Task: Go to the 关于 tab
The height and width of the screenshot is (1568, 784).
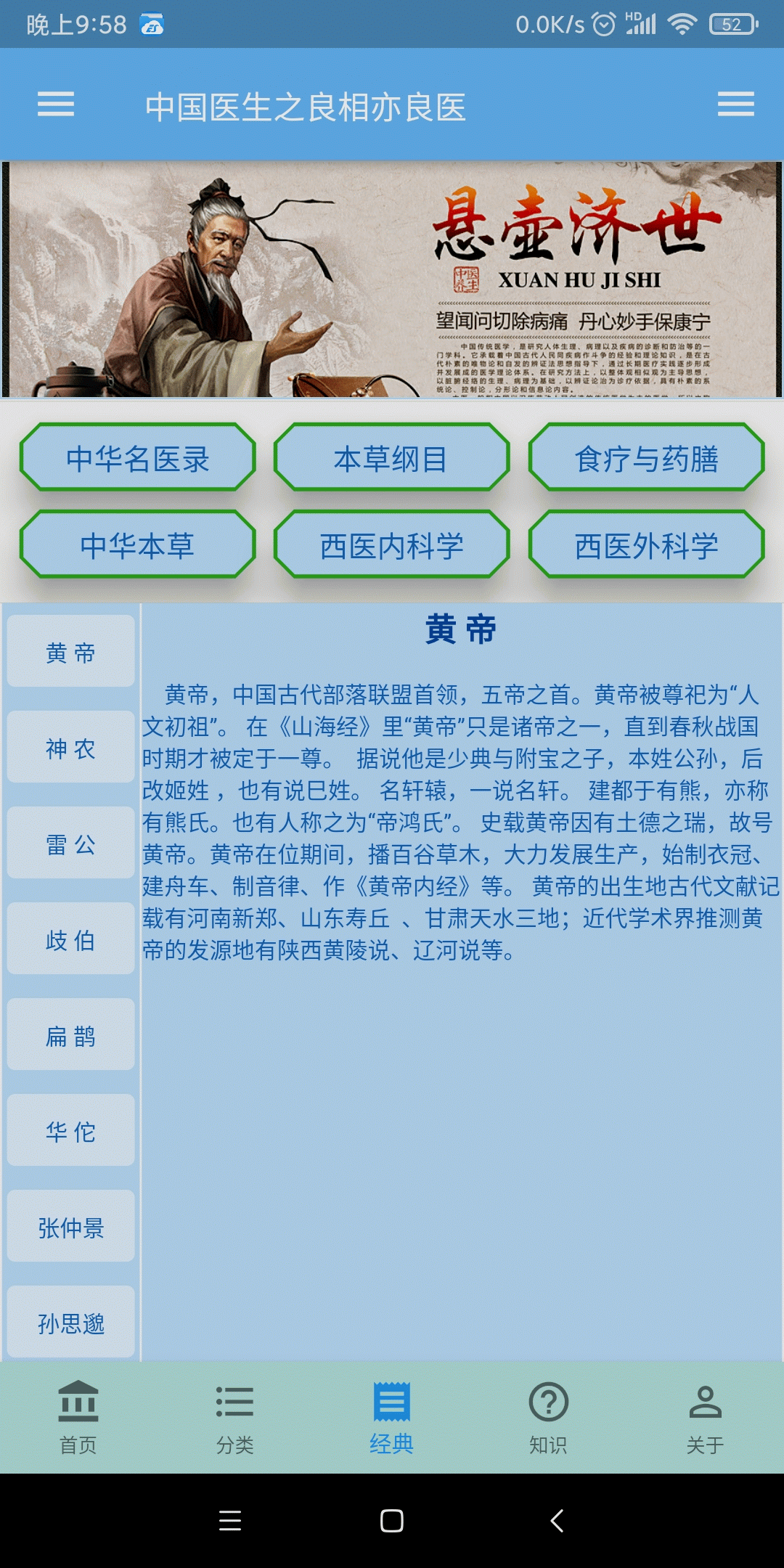Action: (x=705, y=1417)
